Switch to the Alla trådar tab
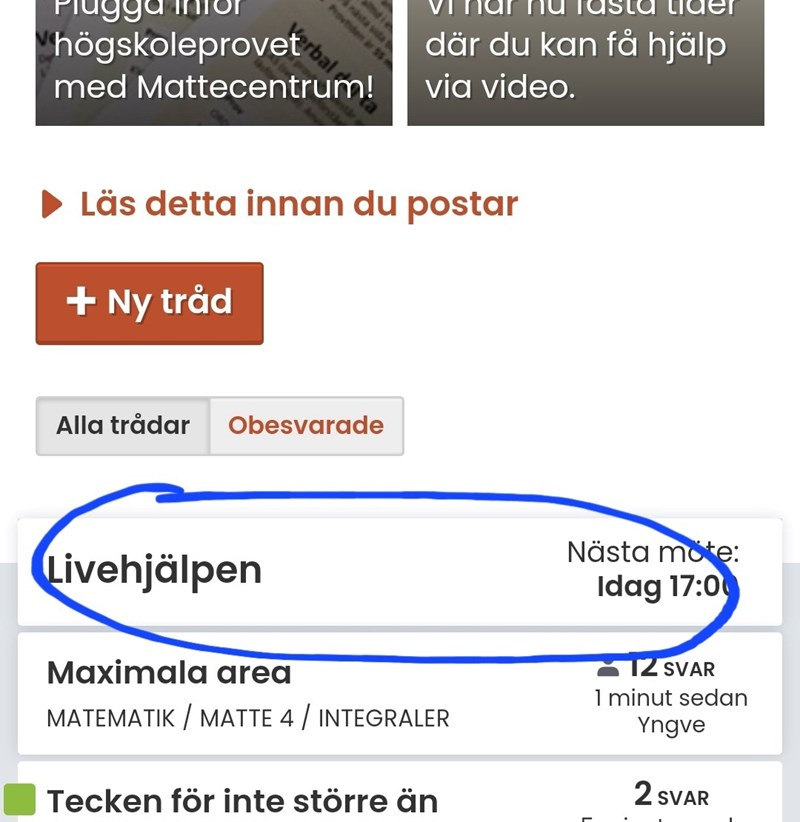This screenshot has width=800, height=822. [123, 426]
